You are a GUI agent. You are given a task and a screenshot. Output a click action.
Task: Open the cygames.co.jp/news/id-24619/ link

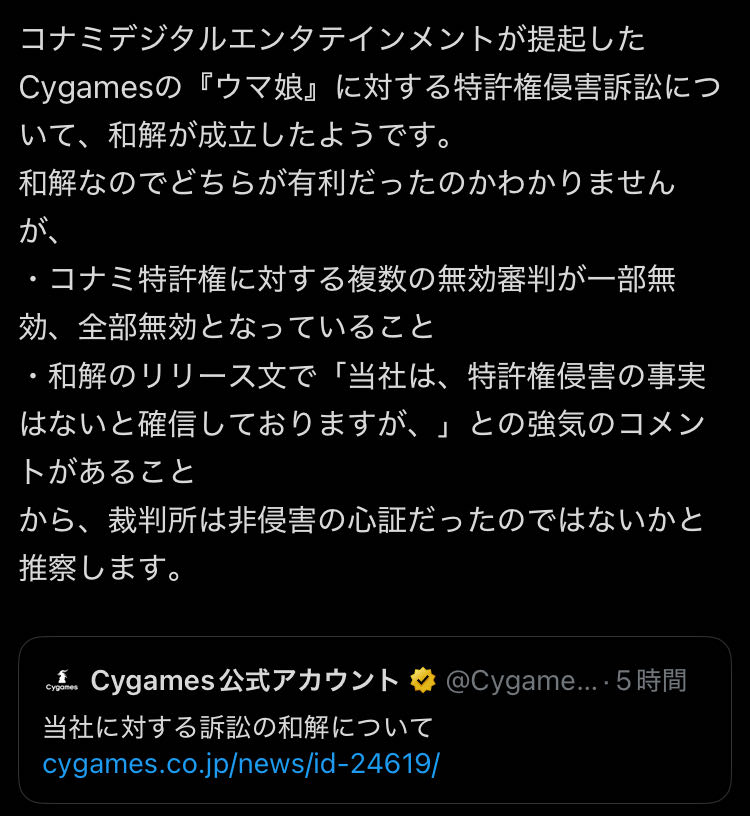241,764
